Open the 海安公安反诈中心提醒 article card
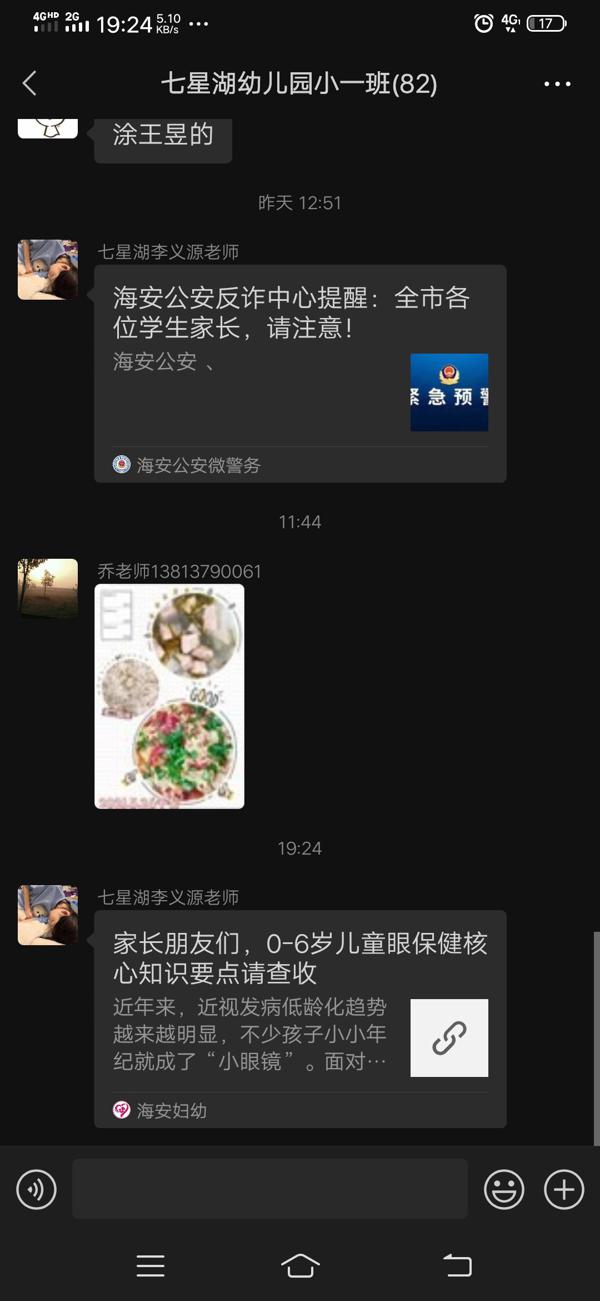Viewport: 600px width, 1301px height. (x=300, y=372)
